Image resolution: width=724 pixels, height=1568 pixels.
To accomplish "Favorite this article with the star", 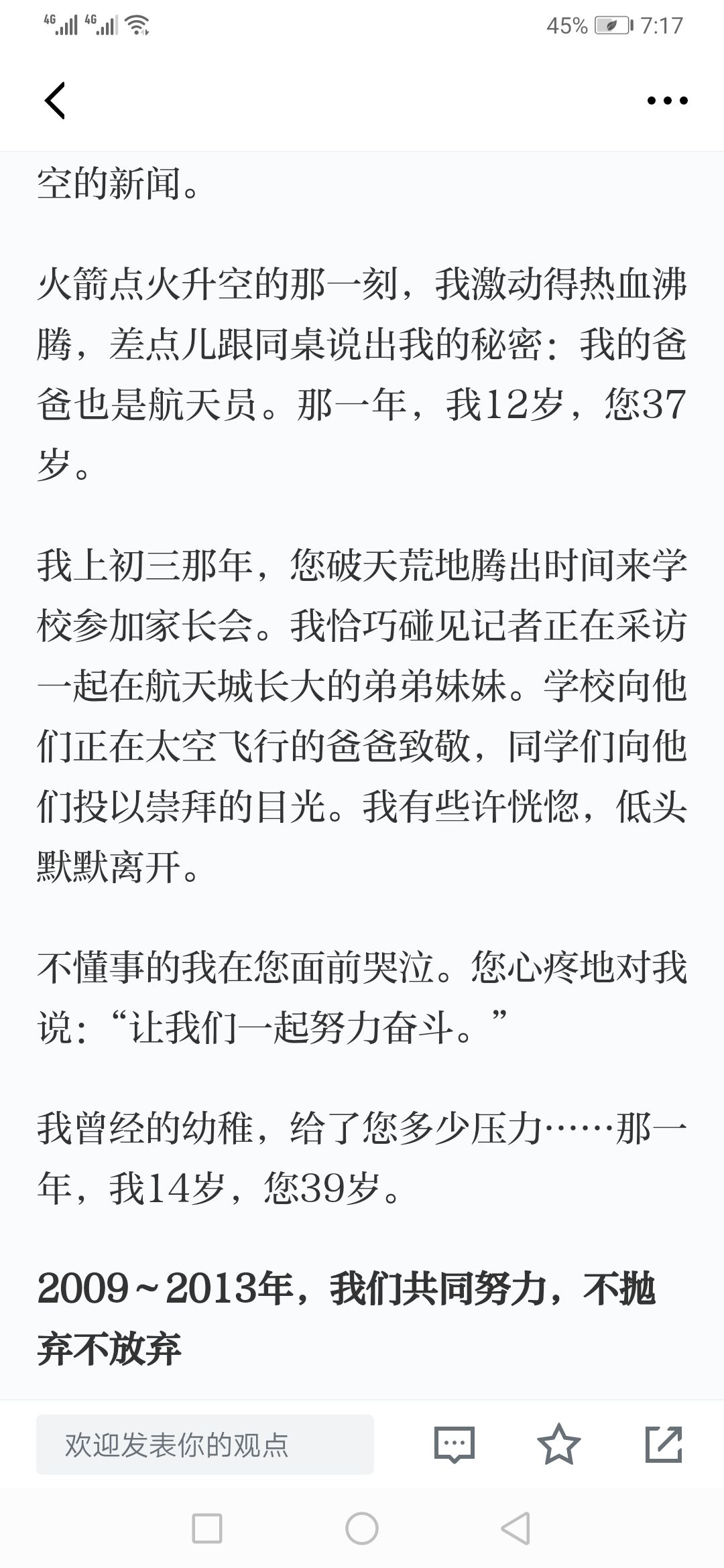I will [x=559, y=1444].
